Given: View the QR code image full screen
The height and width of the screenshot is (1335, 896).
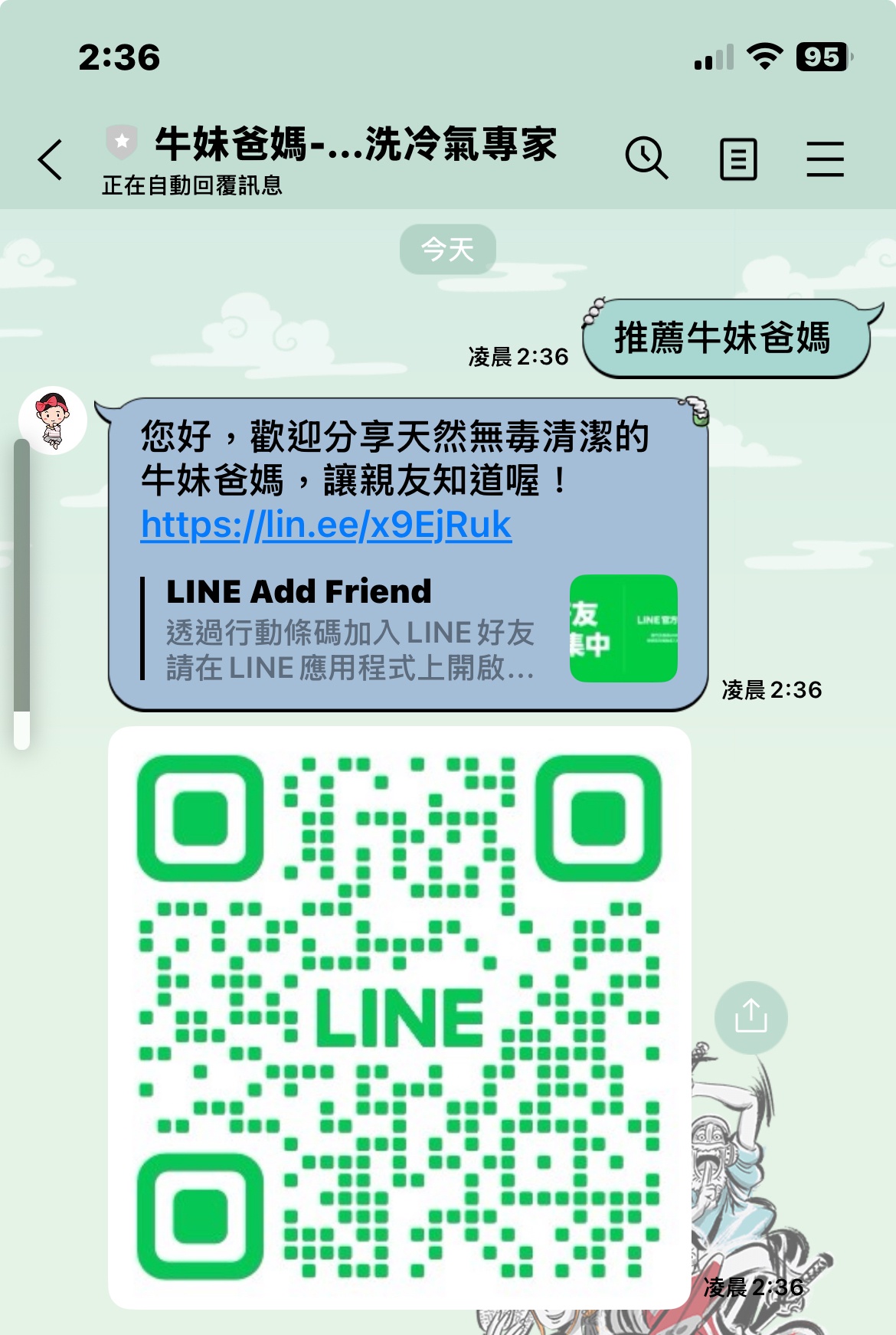Looking at the screenshot, I should 399,1017.
